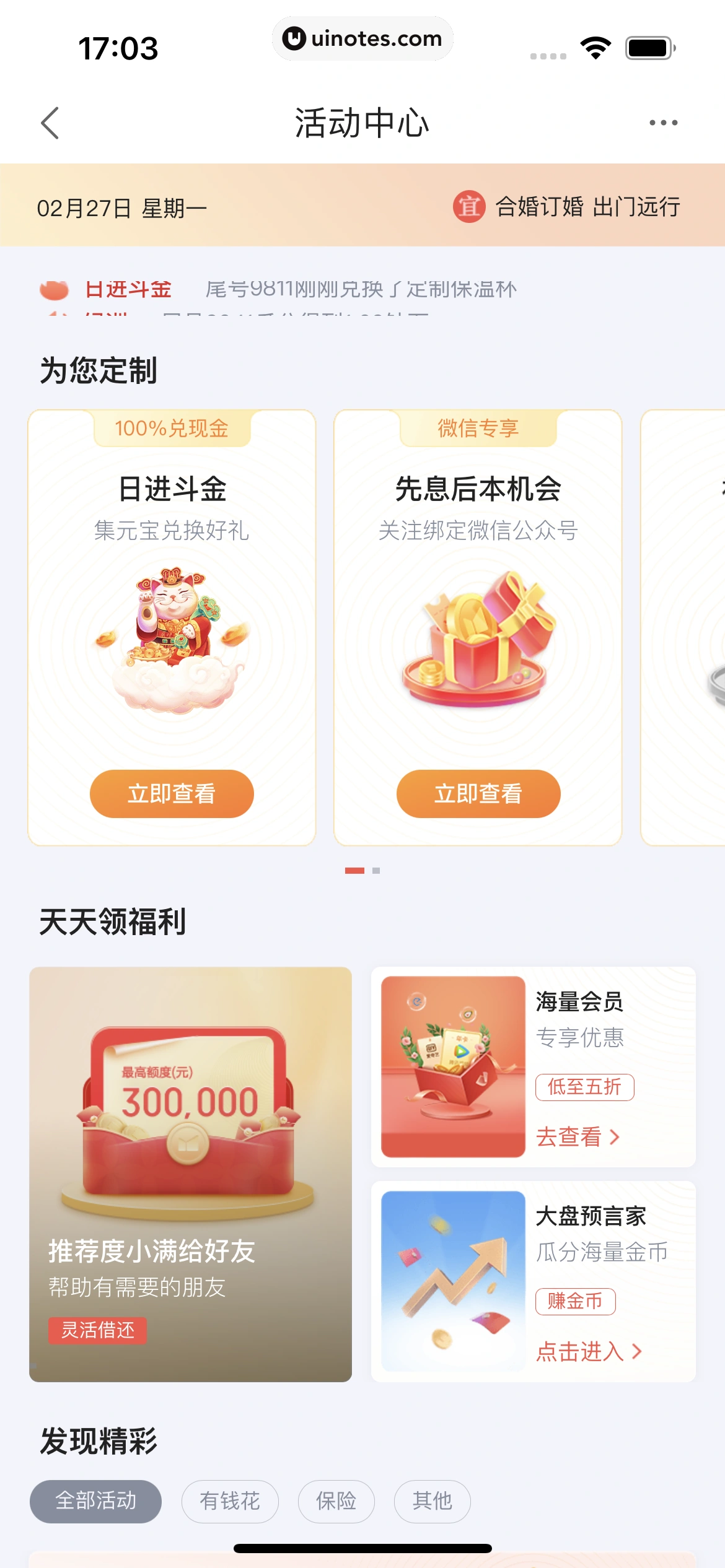Open the 天天领福利 section header
This screenshot has width=725, height=1568.
click(113, 920)
